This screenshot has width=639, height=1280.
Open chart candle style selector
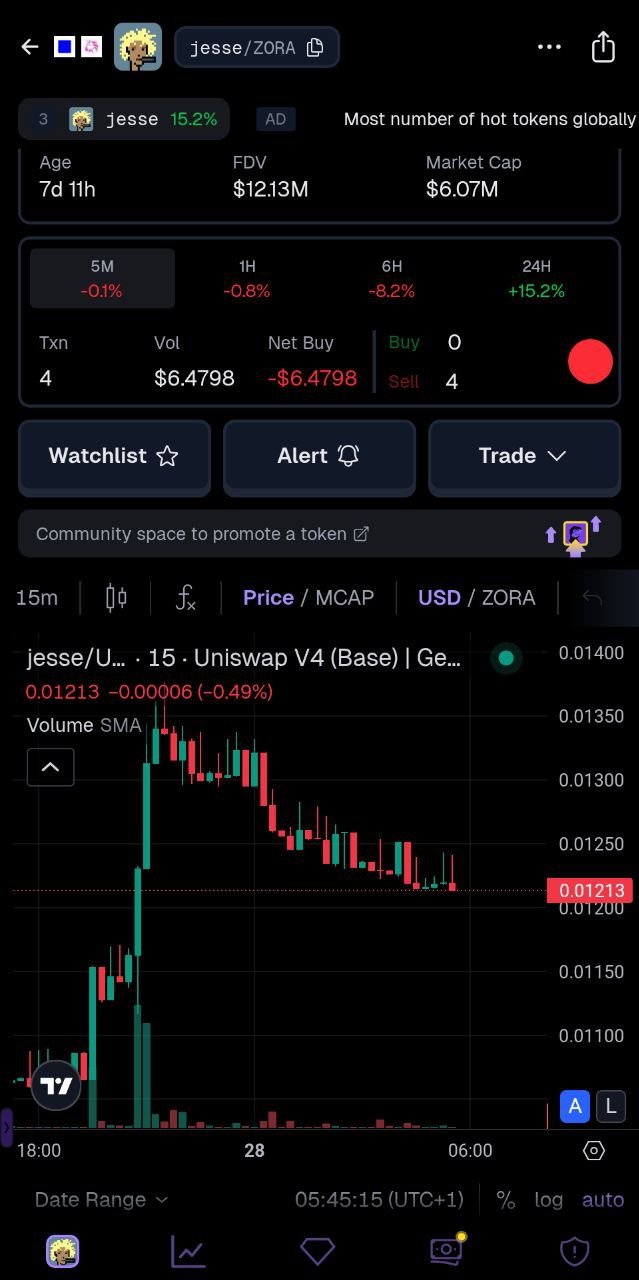(116, 598)
